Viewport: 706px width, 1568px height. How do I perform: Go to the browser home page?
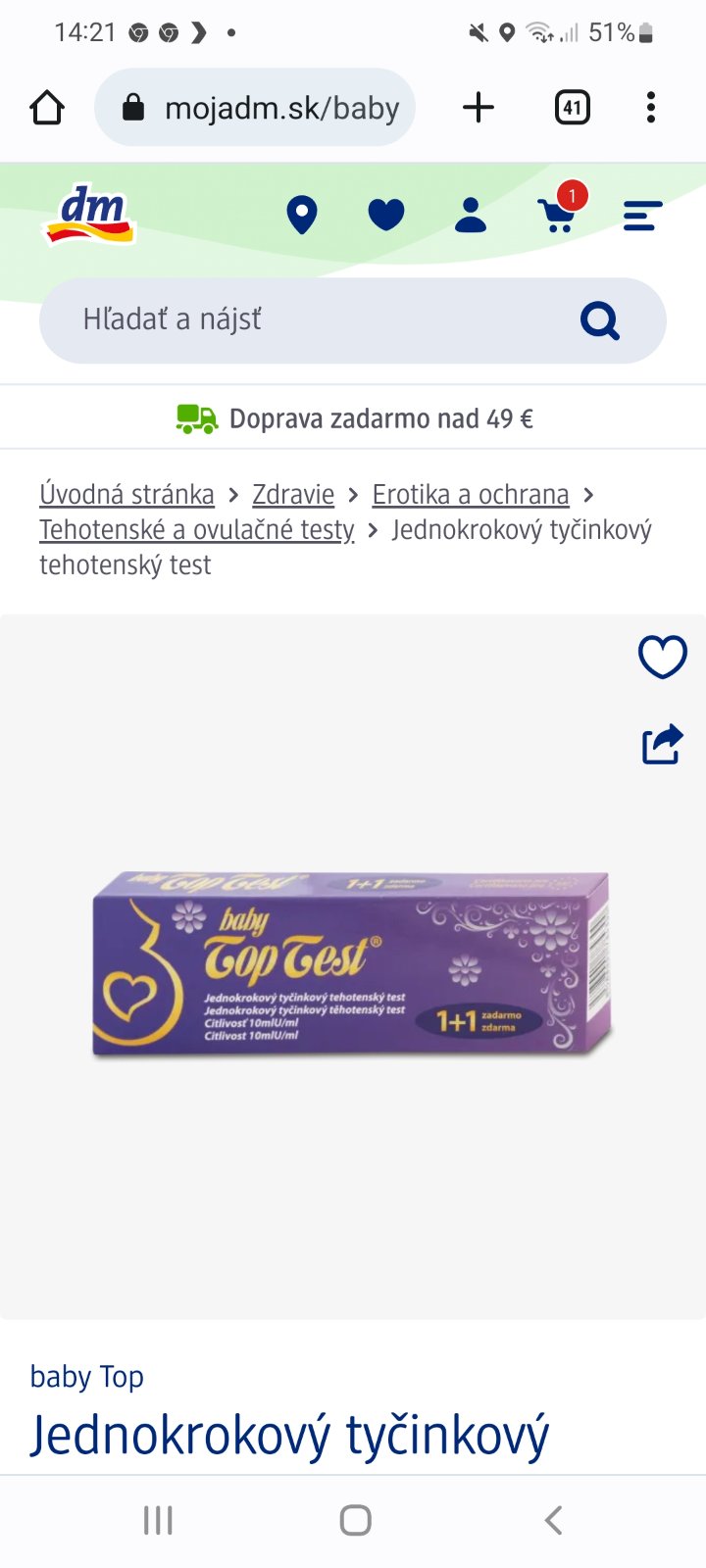47,108
